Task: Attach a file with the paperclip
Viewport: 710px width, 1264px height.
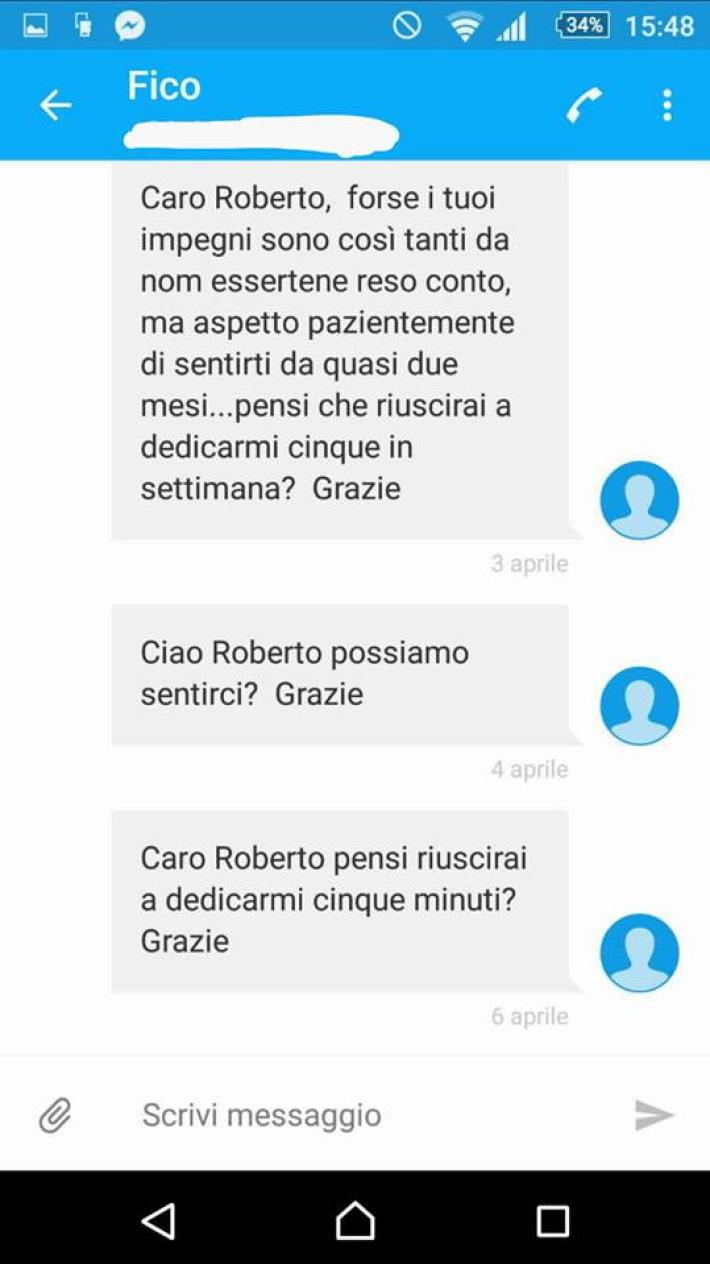Action: 55,1114
